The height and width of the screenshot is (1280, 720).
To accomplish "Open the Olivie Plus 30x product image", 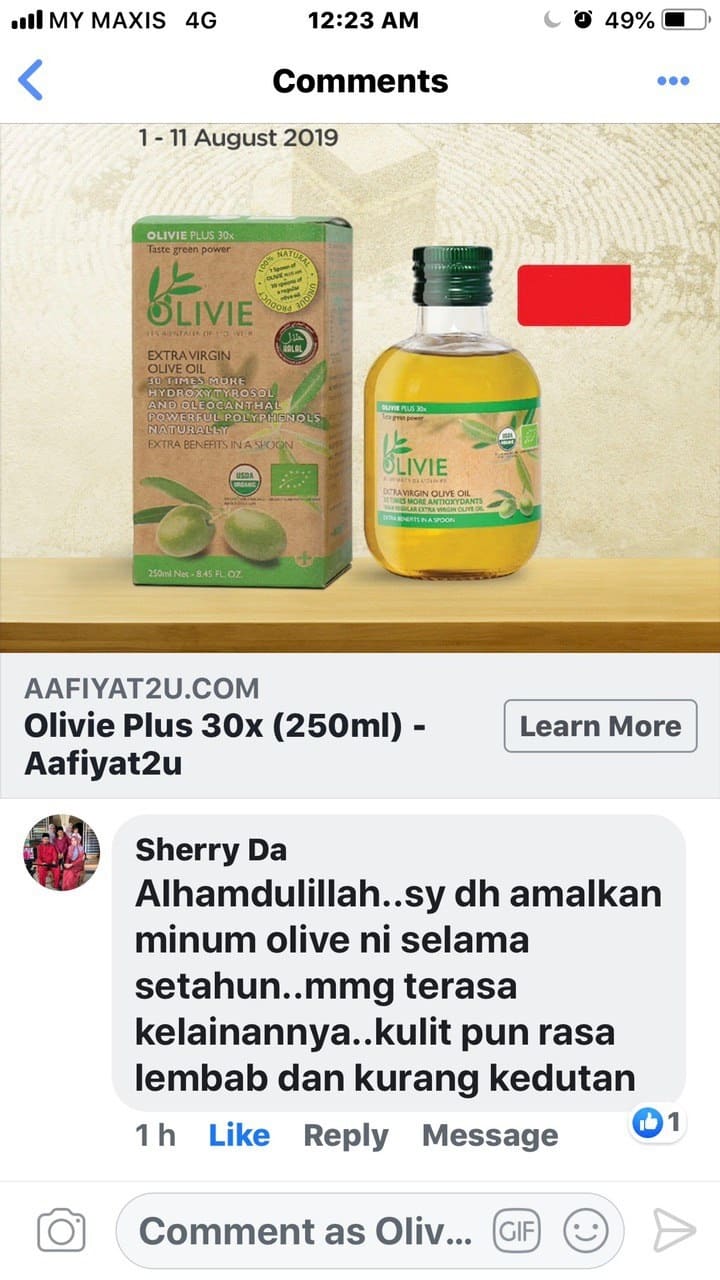I will (360, 390).
